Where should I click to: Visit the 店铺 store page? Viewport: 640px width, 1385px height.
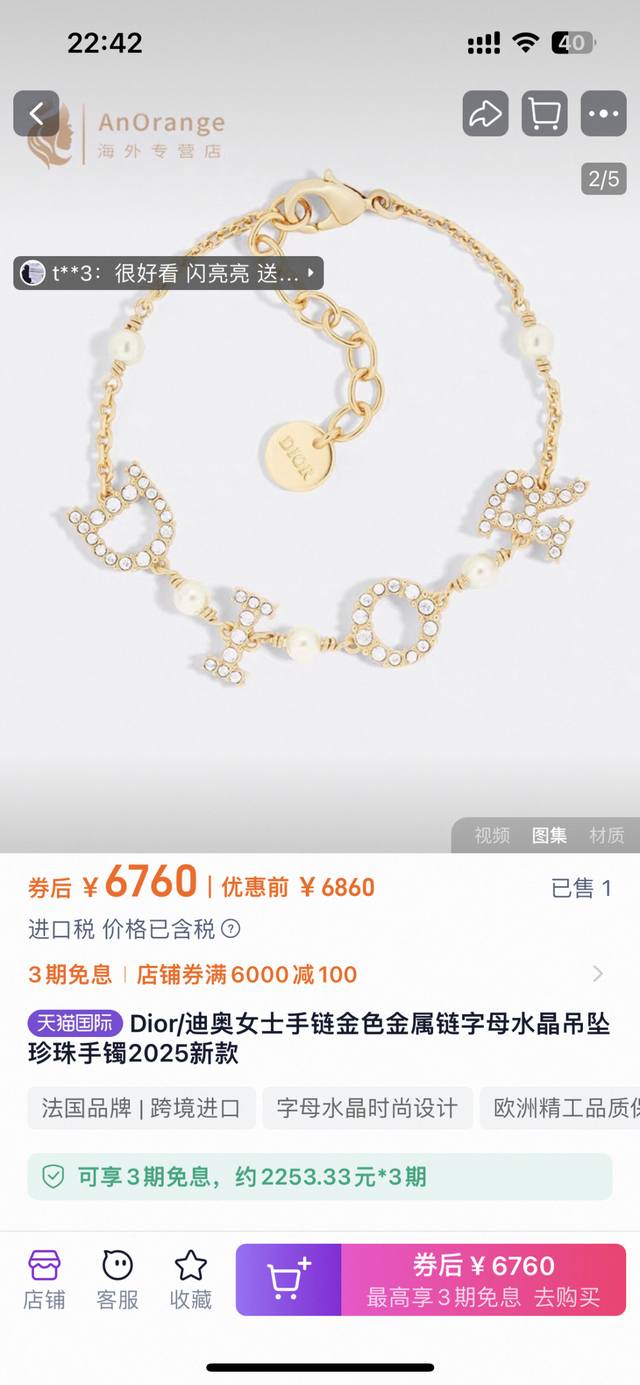[x=44, y=1279]
